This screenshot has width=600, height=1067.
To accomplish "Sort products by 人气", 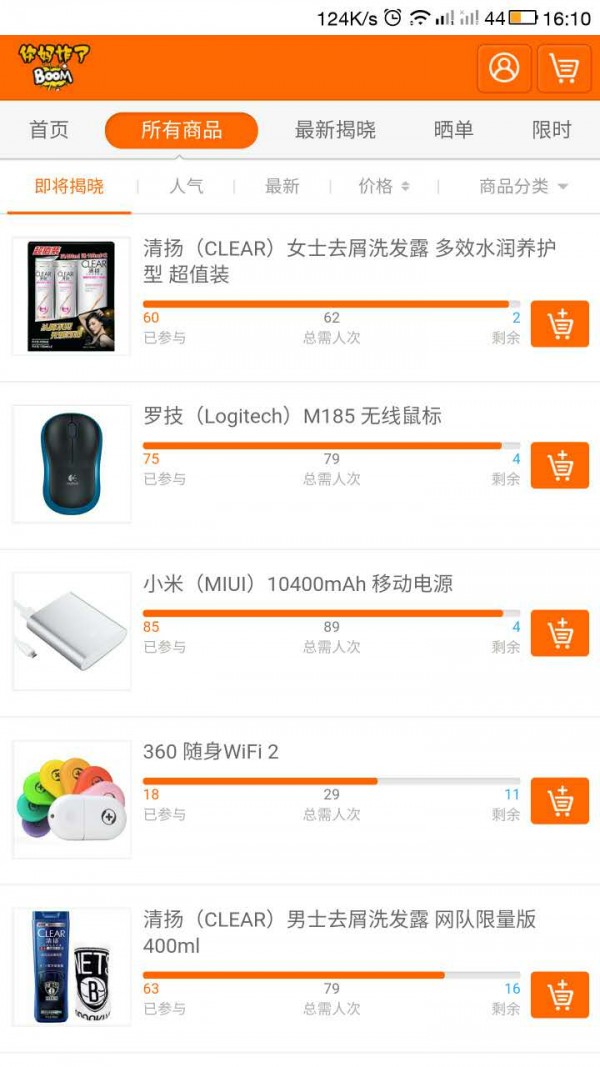I will 186,187.
